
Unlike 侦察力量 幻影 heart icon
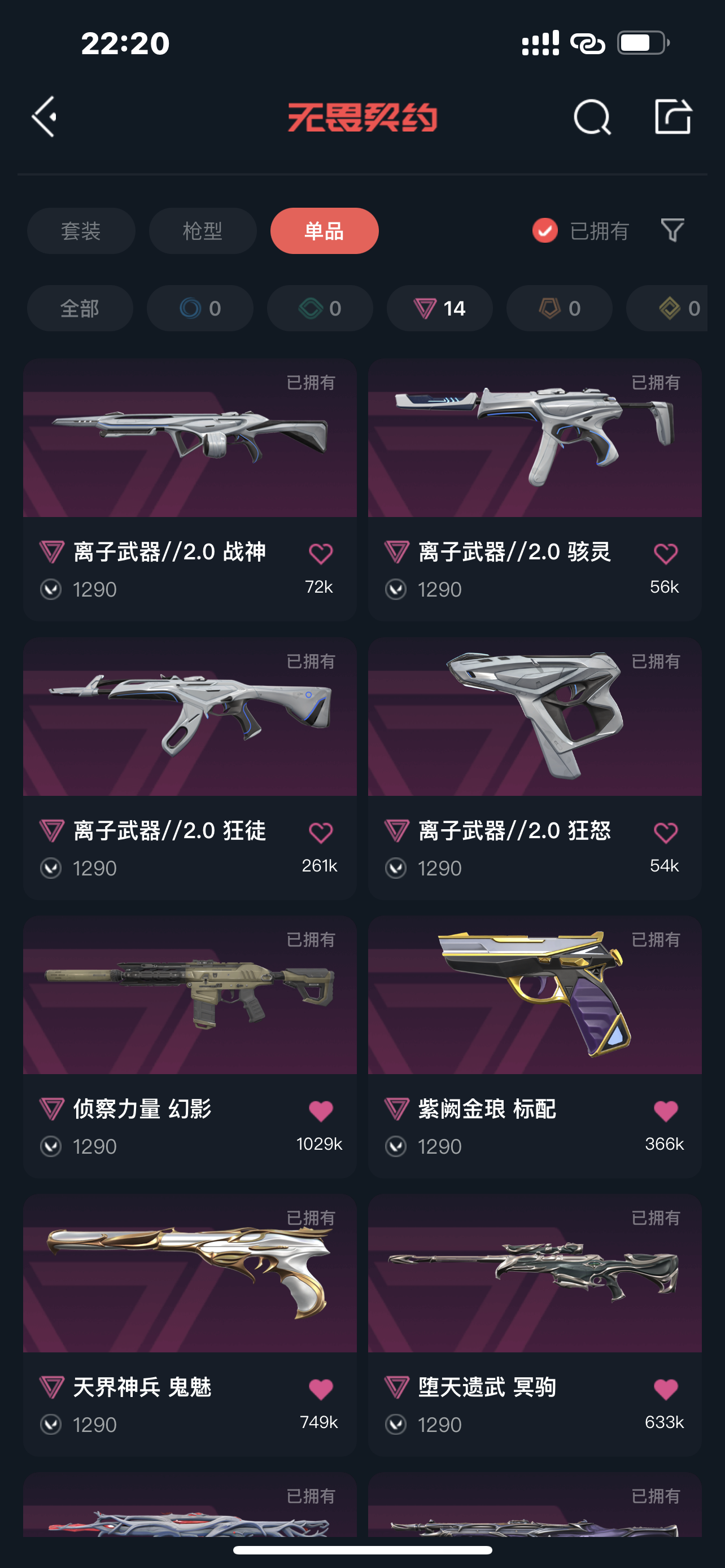[x=321, y=1111]
